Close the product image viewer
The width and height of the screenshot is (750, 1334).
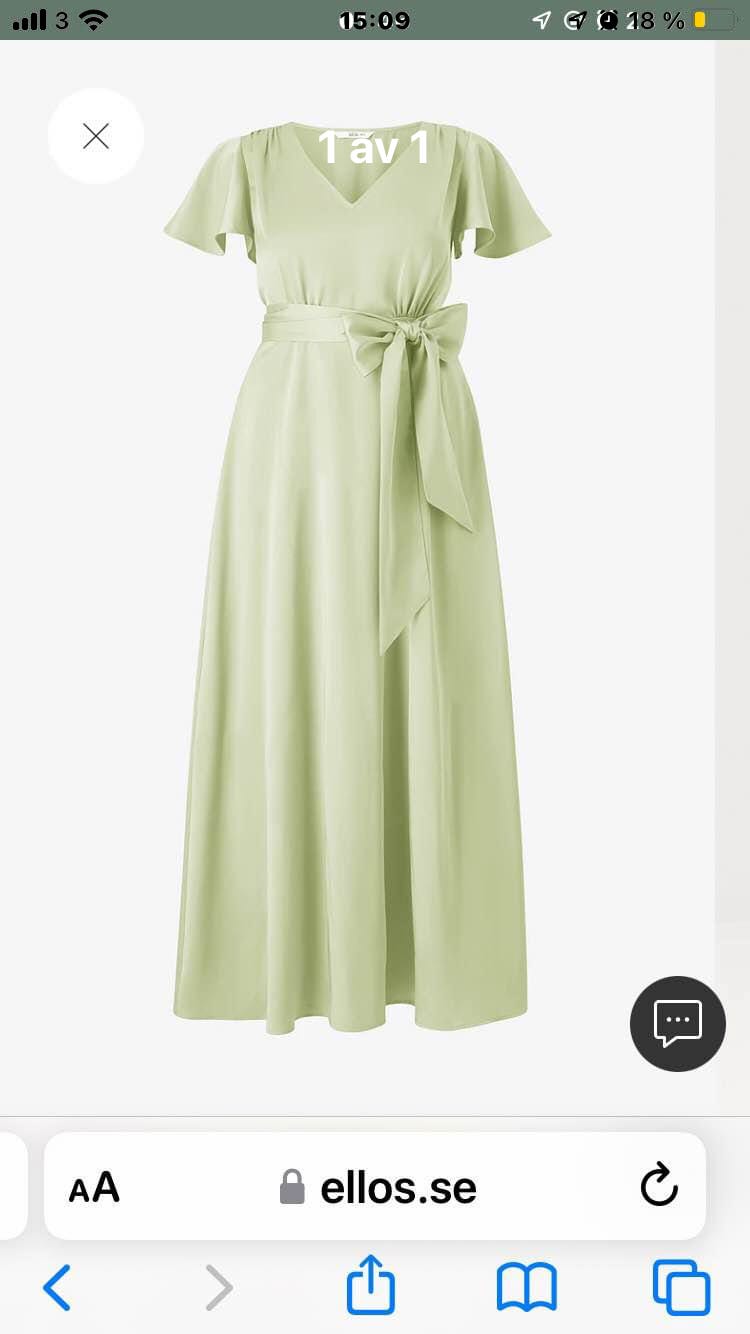click(x=96, y=136)
